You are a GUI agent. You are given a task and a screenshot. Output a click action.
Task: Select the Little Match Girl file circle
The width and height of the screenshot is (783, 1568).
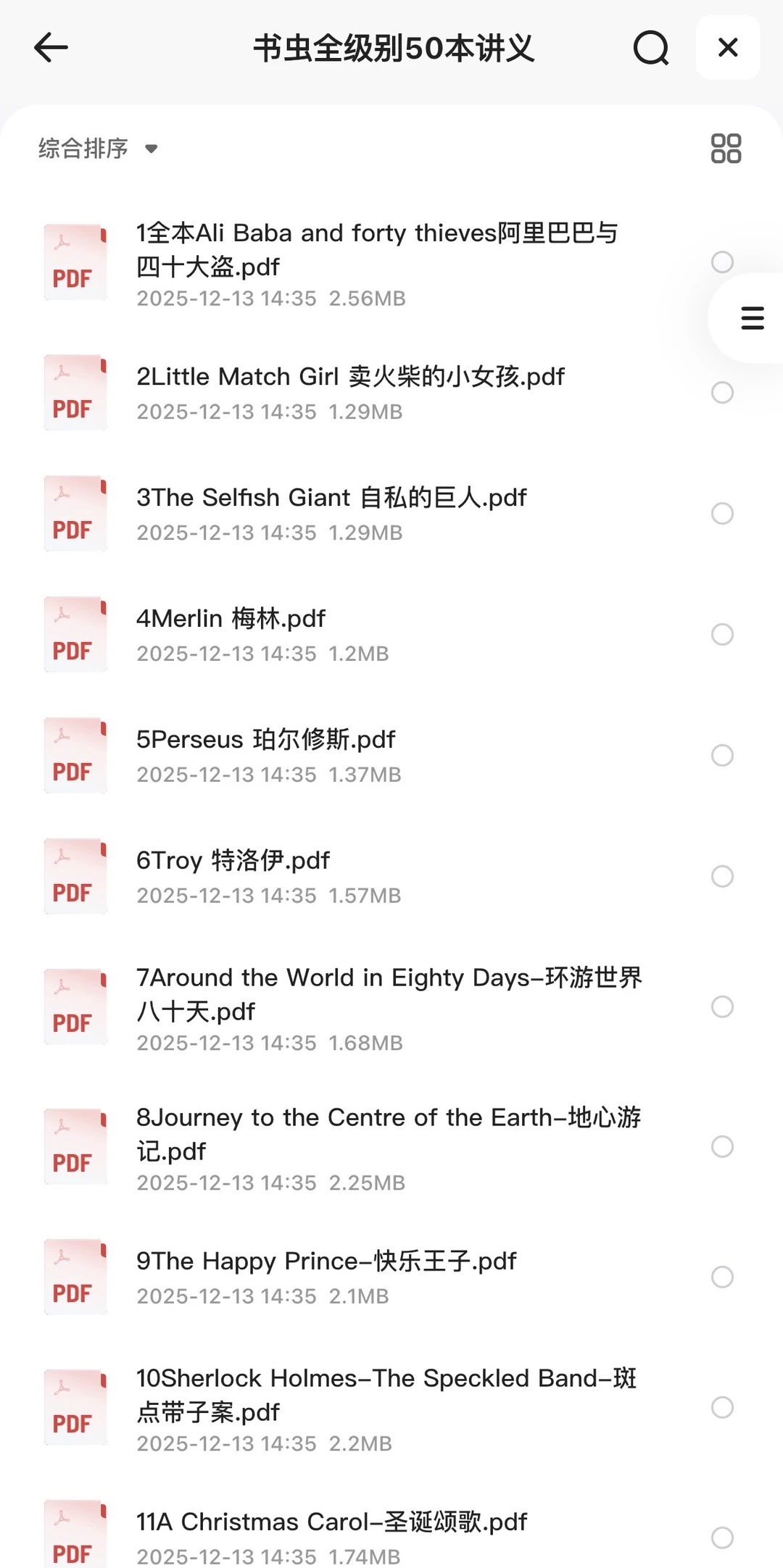coord(722,393)
